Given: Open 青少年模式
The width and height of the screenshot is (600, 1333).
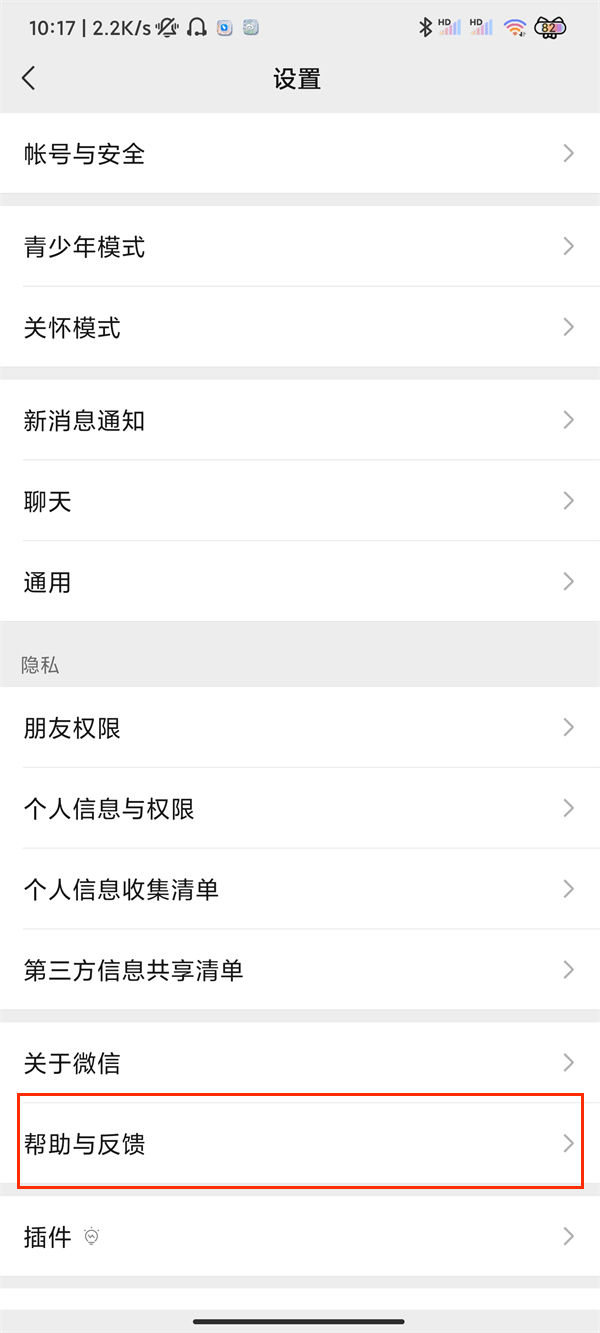Looking at the screenshot, I should pyautogui.click(x=300, y=246).
